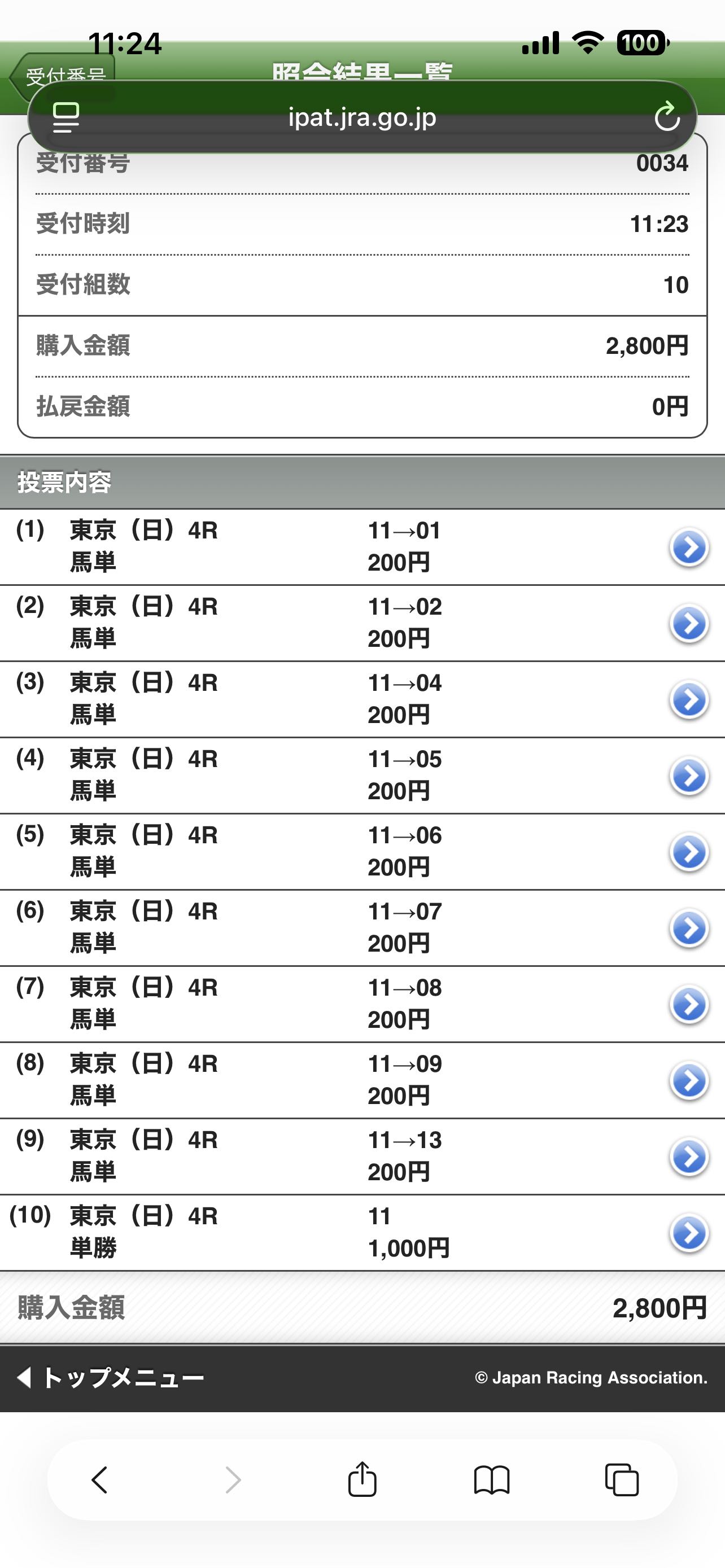Navigate back in Safari toolbar
Viewport: 725px width, 1568px height.
click(100, 1479)
